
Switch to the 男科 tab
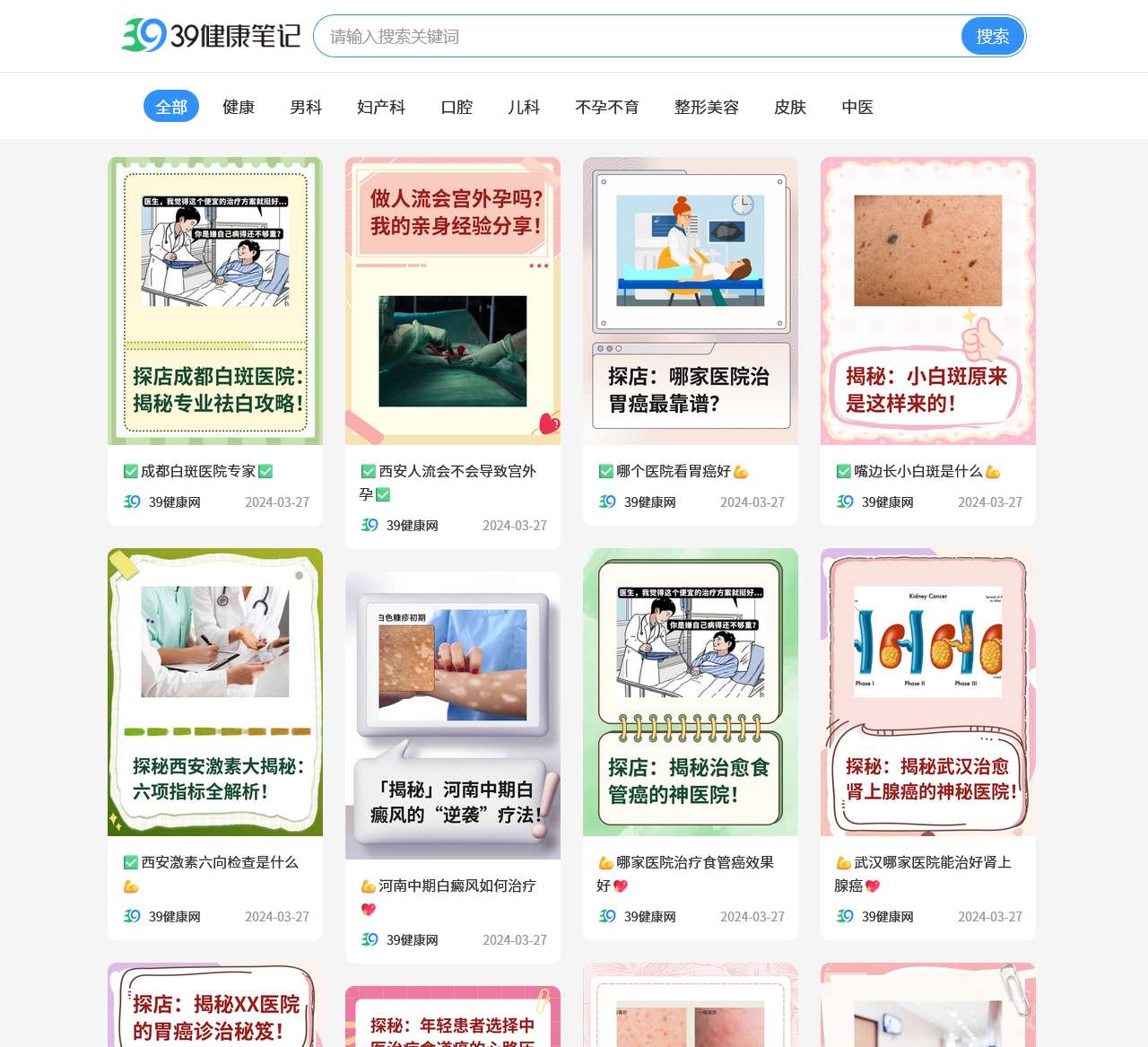(x=306, y=107)
